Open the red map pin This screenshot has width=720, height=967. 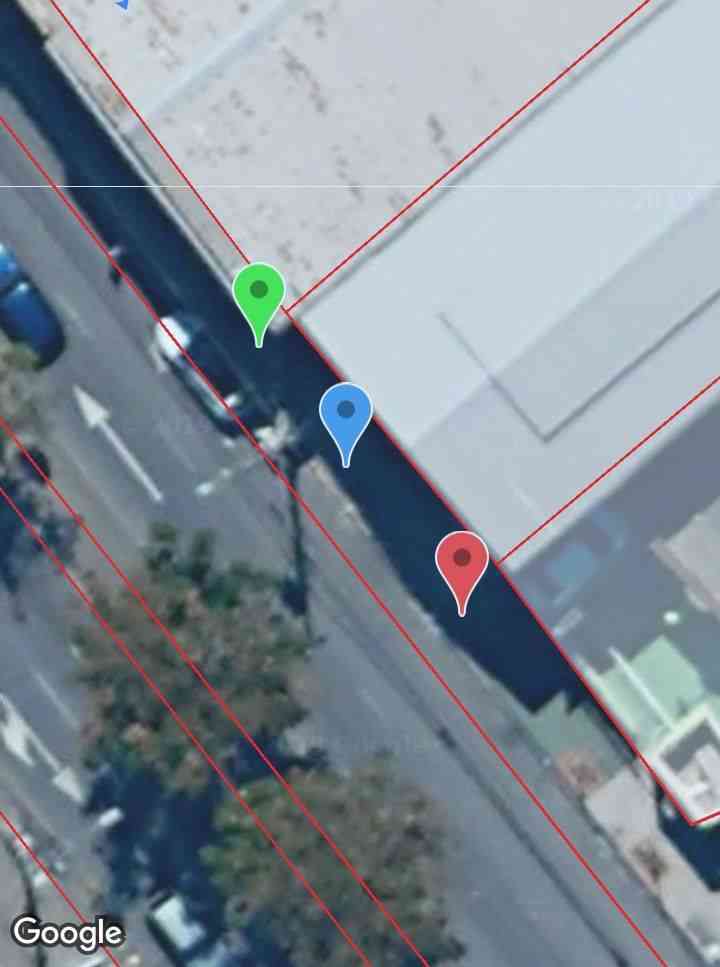pos(462,560)
